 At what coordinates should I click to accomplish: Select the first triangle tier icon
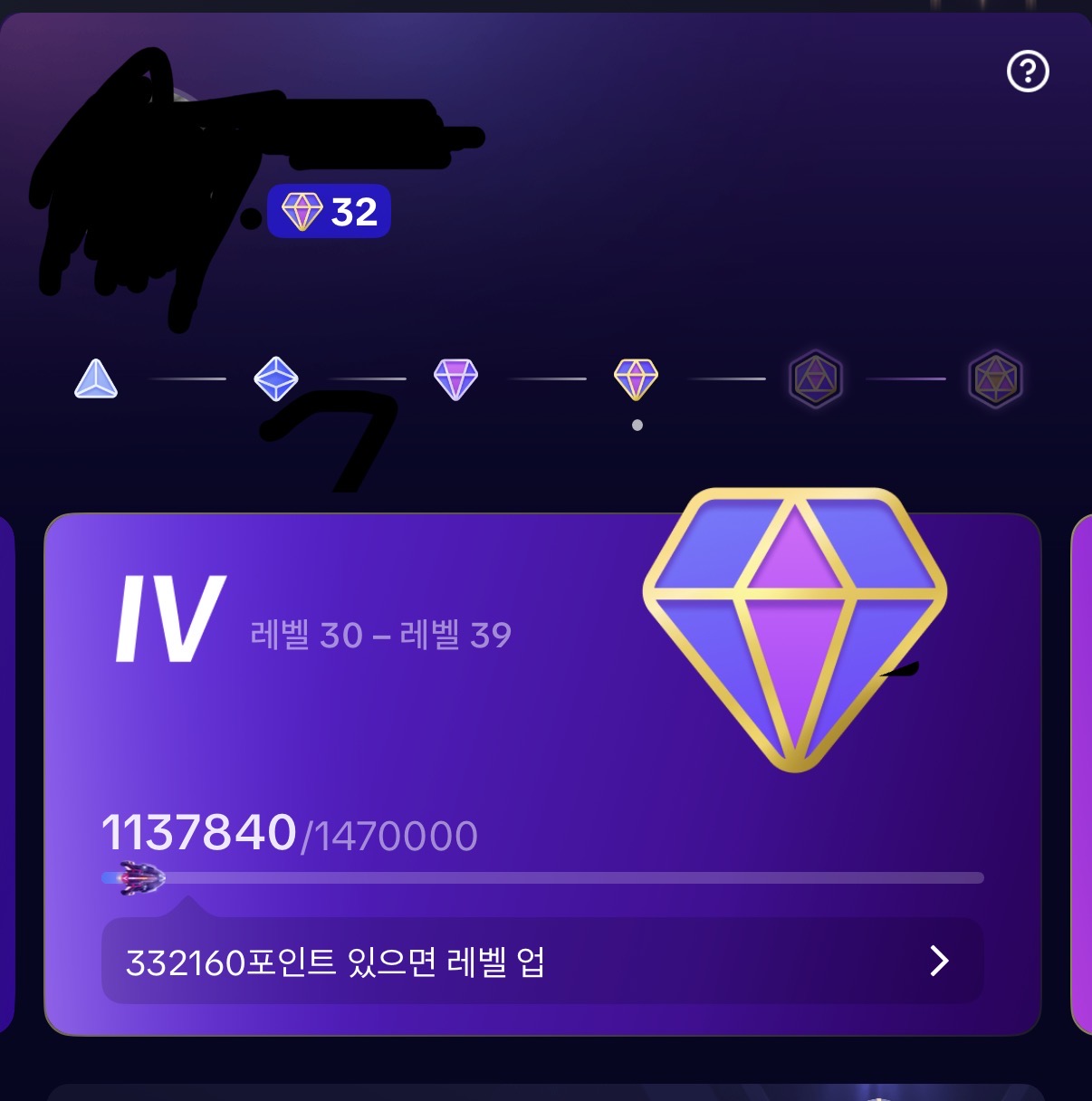pos(96,379)
